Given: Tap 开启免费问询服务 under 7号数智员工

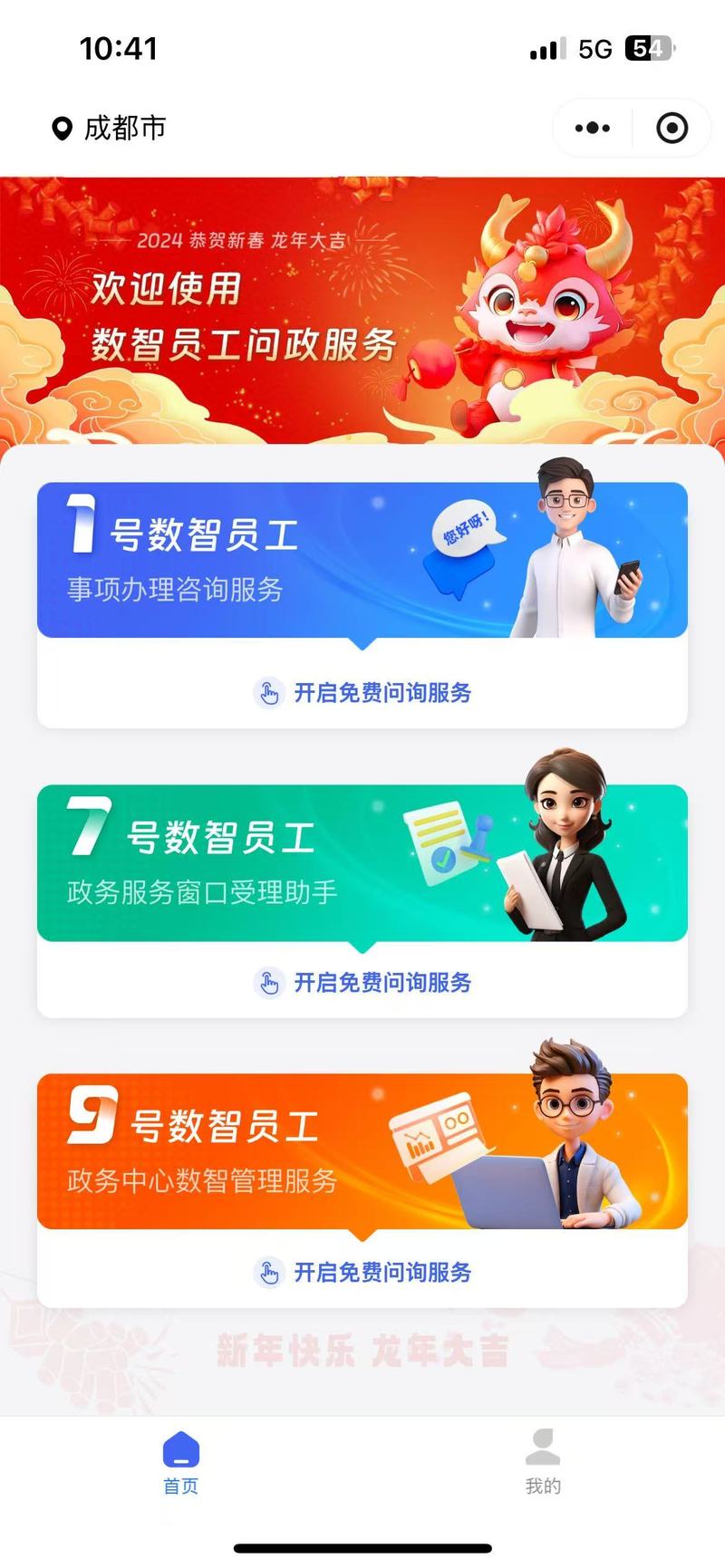Looking at the screenshot, I should pos(362,983).
